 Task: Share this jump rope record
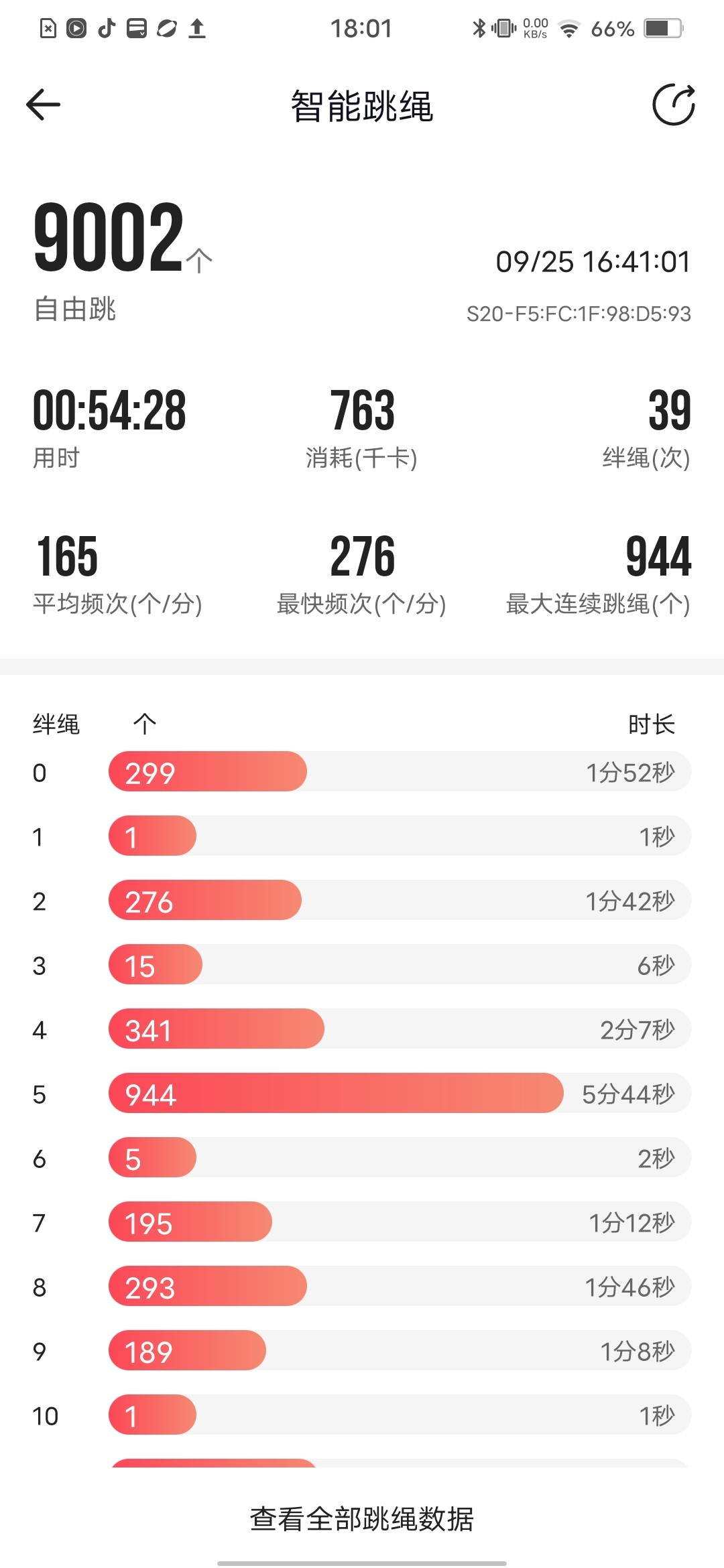pyautogui.click(x=674, y=105)
